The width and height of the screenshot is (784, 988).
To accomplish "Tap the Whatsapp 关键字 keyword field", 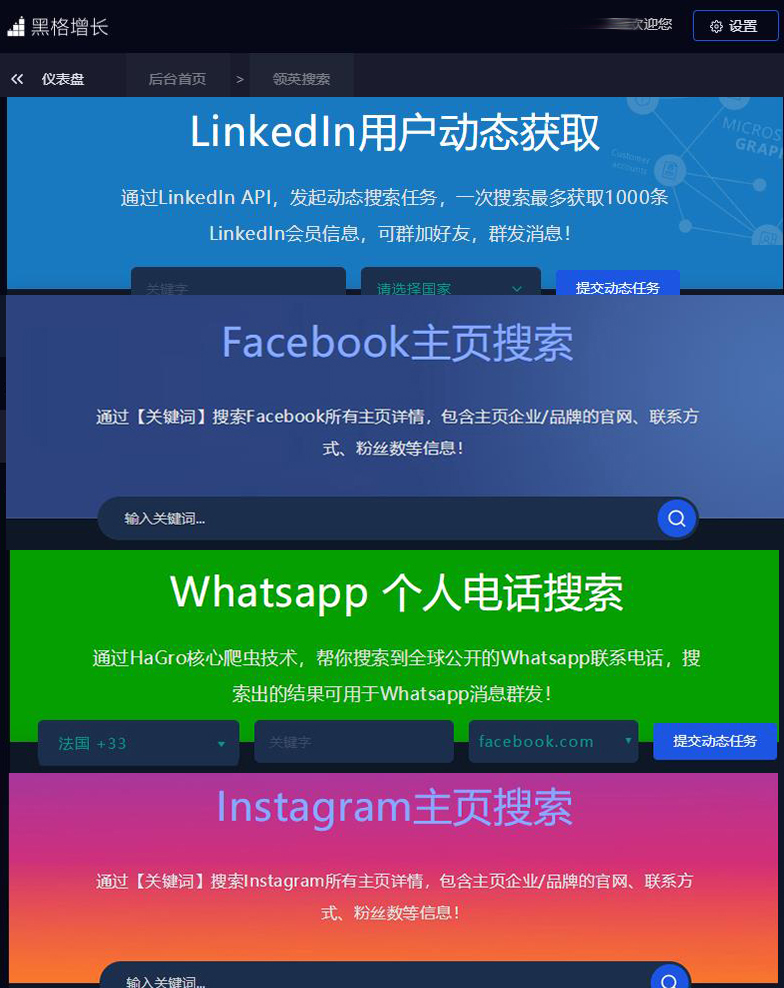I will [x=353, y=742].
